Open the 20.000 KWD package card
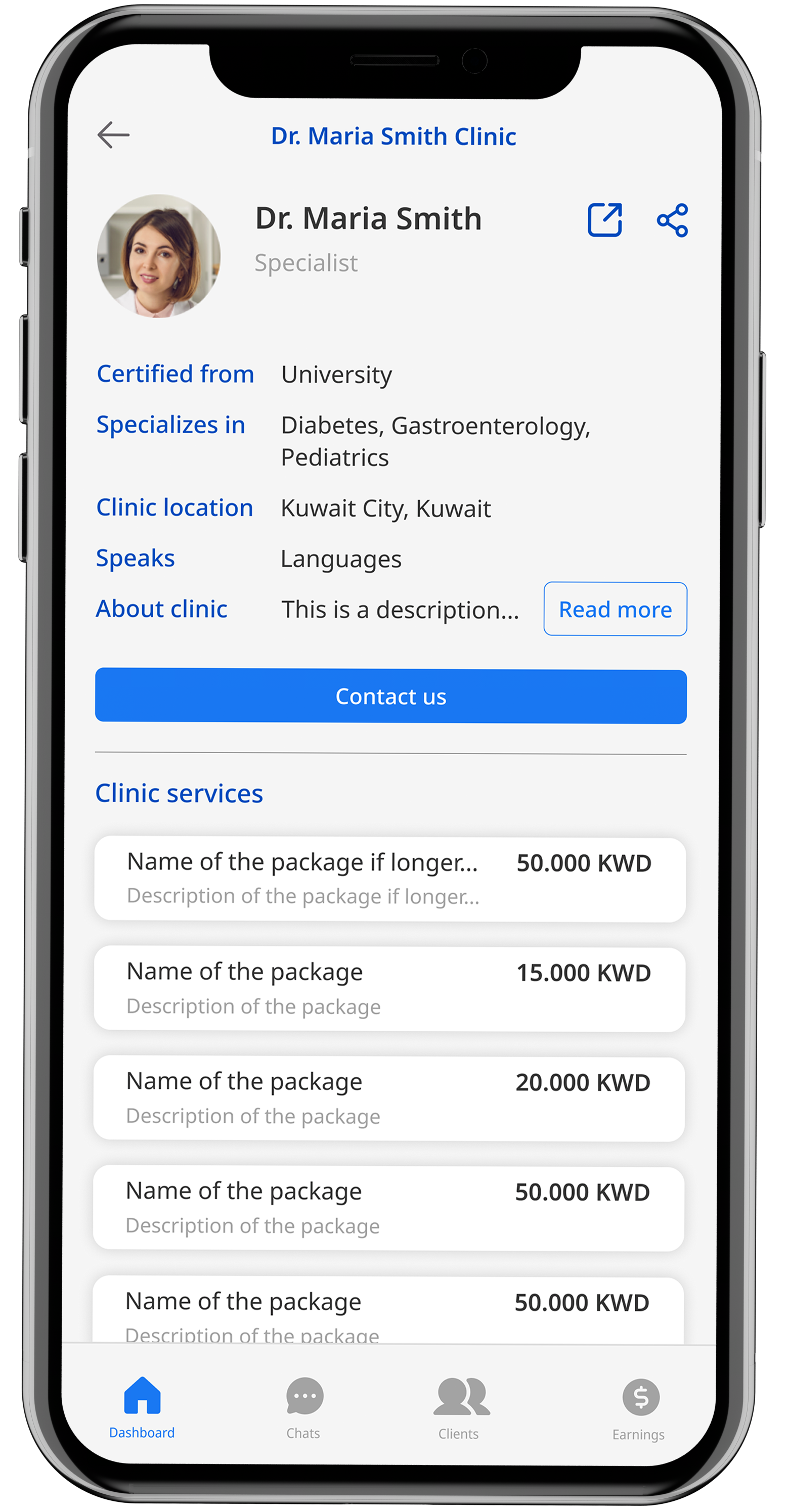Image resolution: width=787 pixels, height=1512 pixels. [389, 1099]
